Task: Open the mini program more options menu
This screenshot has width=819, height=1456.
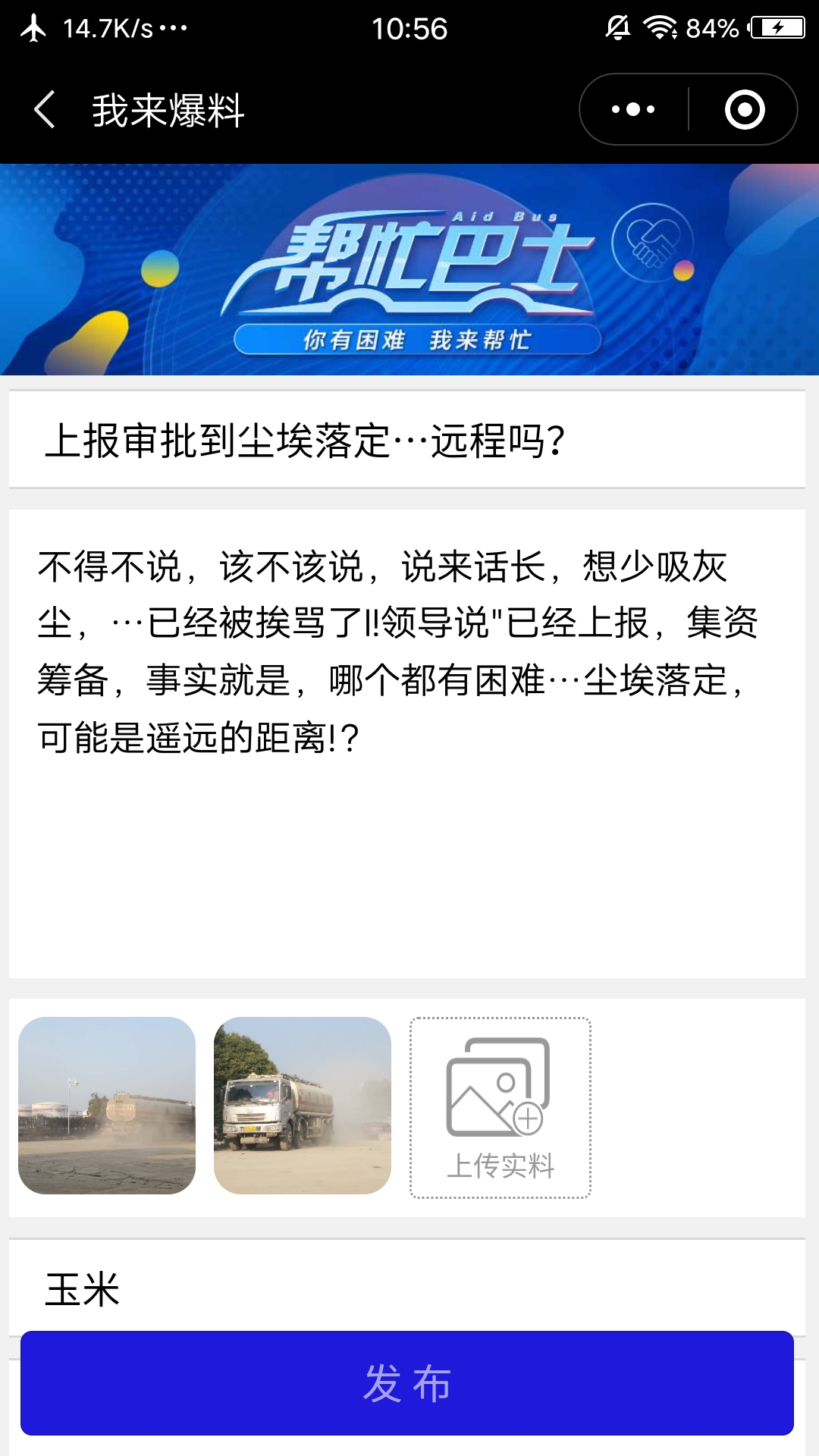Action: pyautogui.click(x=634, y=110)
